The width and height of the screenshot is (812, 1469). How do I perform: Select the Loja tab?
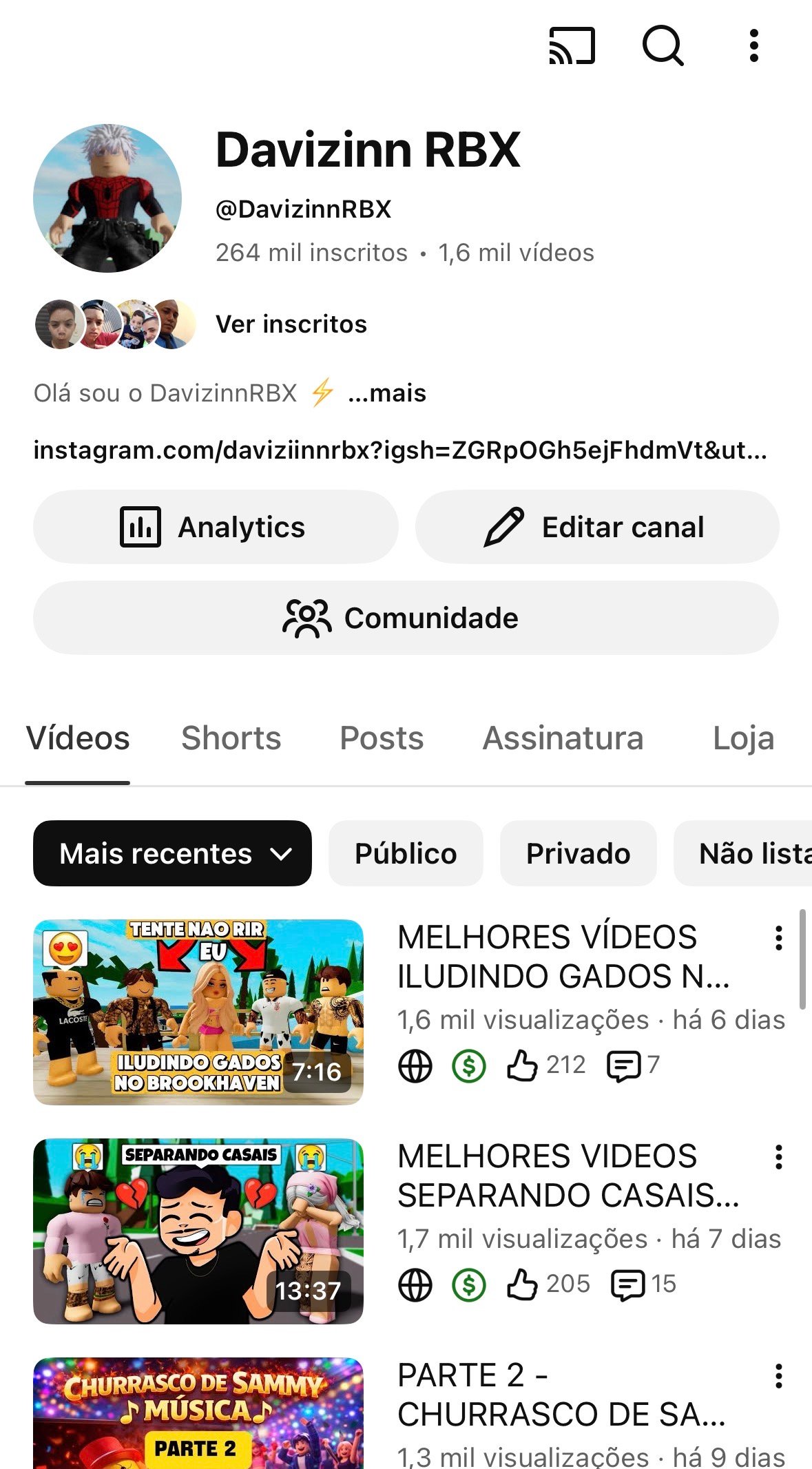743,738
